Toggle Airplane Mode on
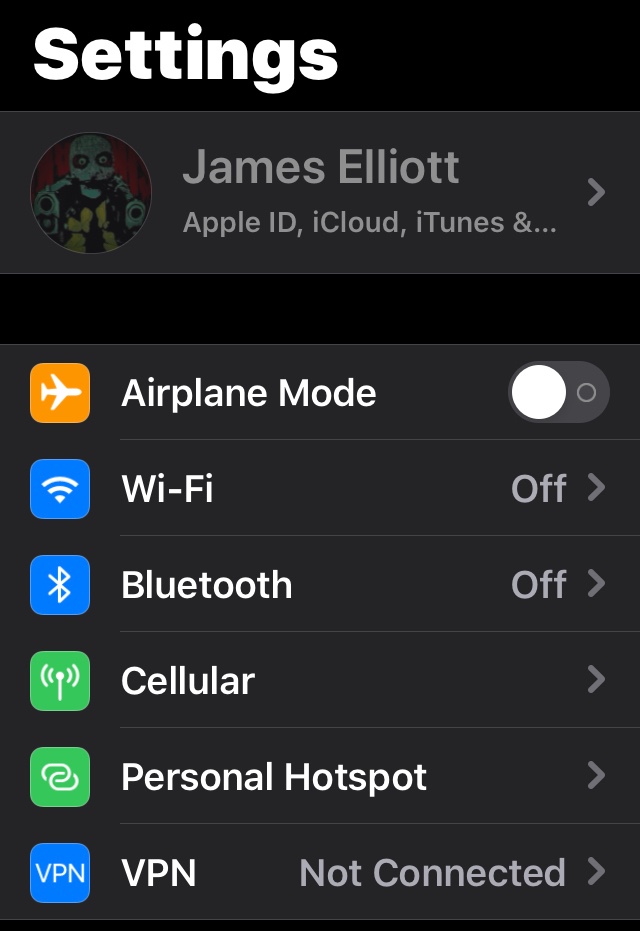 click(558, 392)
